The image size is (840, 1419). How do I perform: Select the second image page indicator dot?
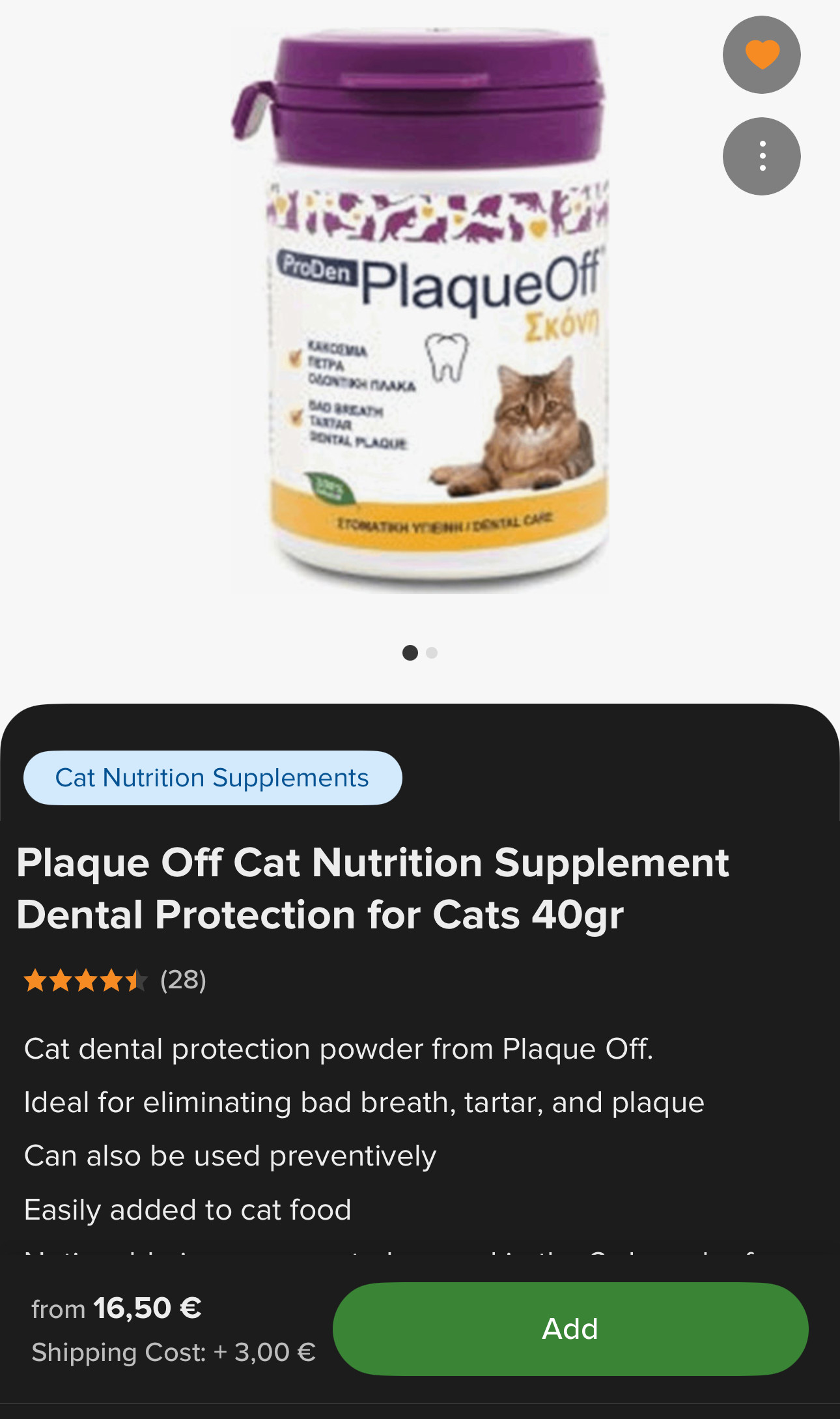(432, 653)
